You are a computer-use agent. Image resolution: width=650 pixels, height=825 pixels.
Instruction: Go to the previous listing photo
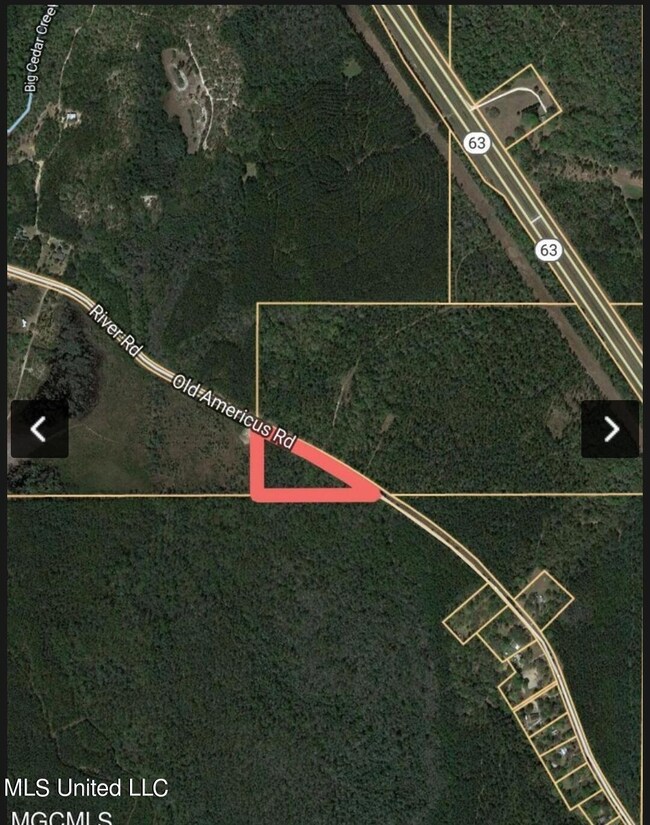pyautogui.click(x=39, y=429)
